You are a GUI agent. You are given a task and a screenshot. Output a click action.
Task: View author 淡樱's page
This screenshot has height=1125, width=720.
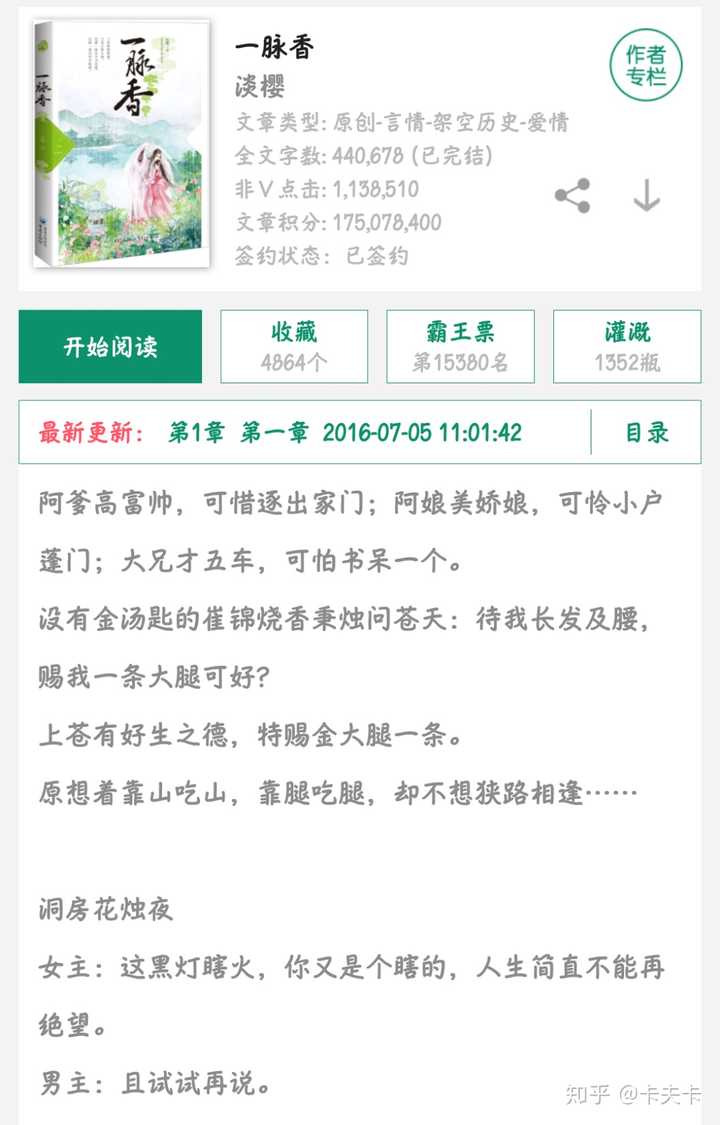[x=260, y=87]
